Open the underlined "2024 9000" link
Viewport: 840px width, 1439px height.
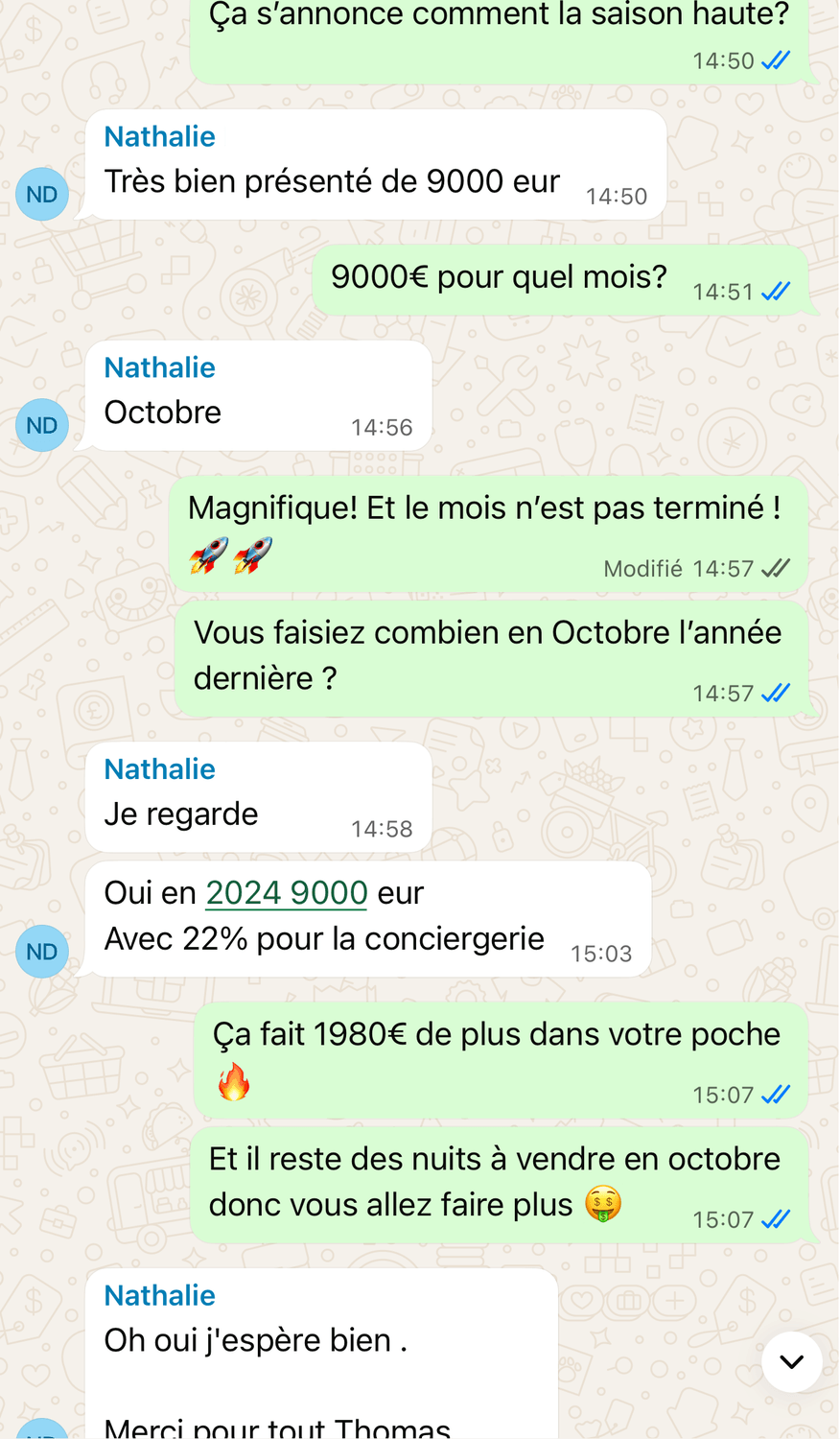point(287,893)
